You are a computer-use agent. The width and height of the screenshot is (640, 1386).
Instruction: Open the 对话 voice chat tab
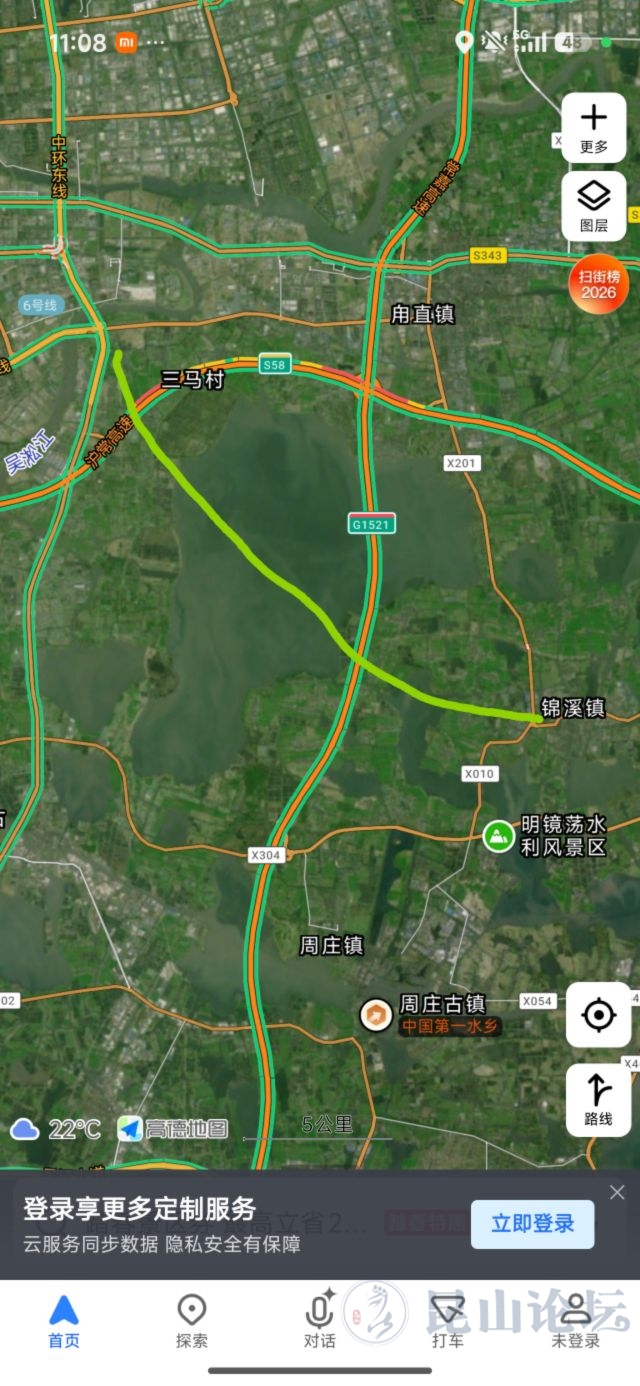click(320, 1321)
